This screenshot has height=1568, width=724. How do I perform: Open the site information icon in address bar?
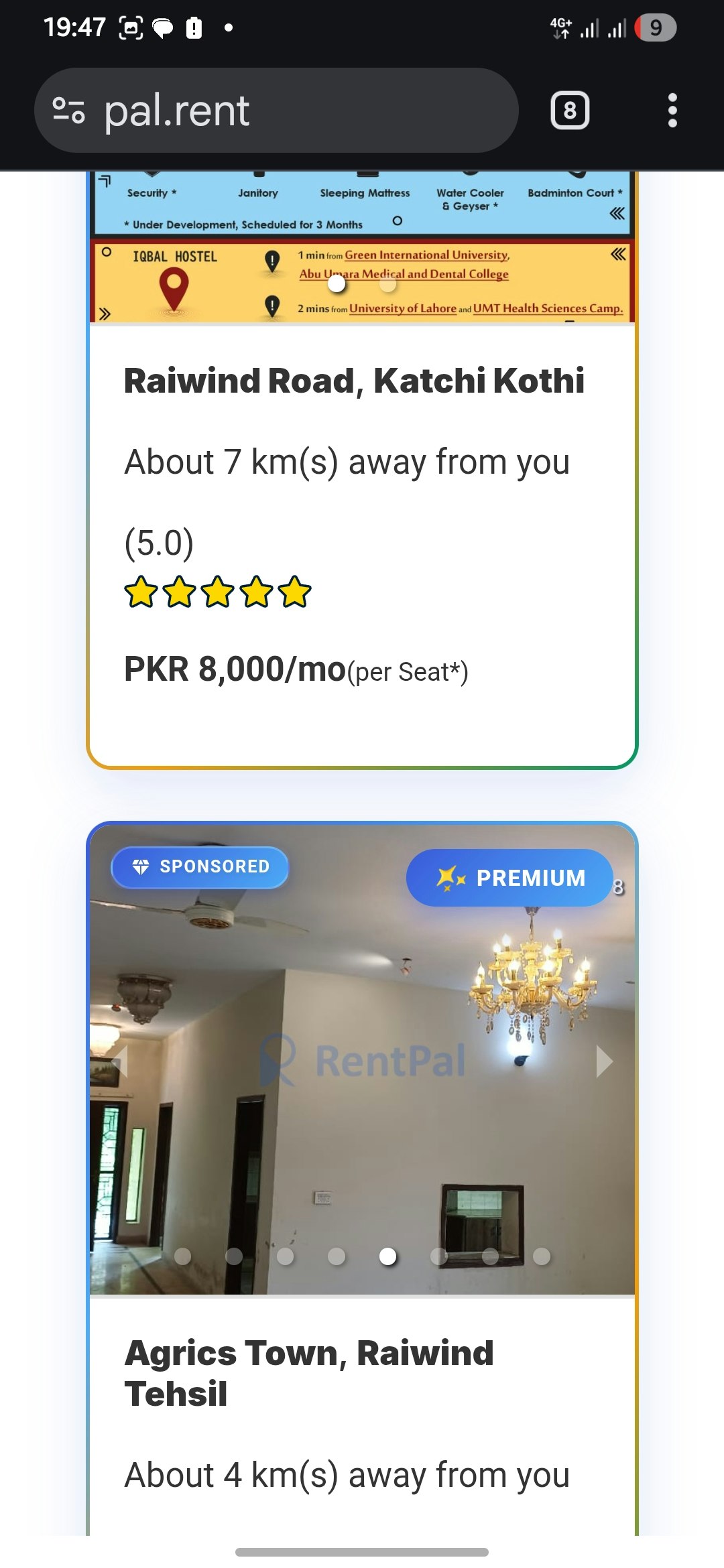pyautogui.click(x=68, y=111)
